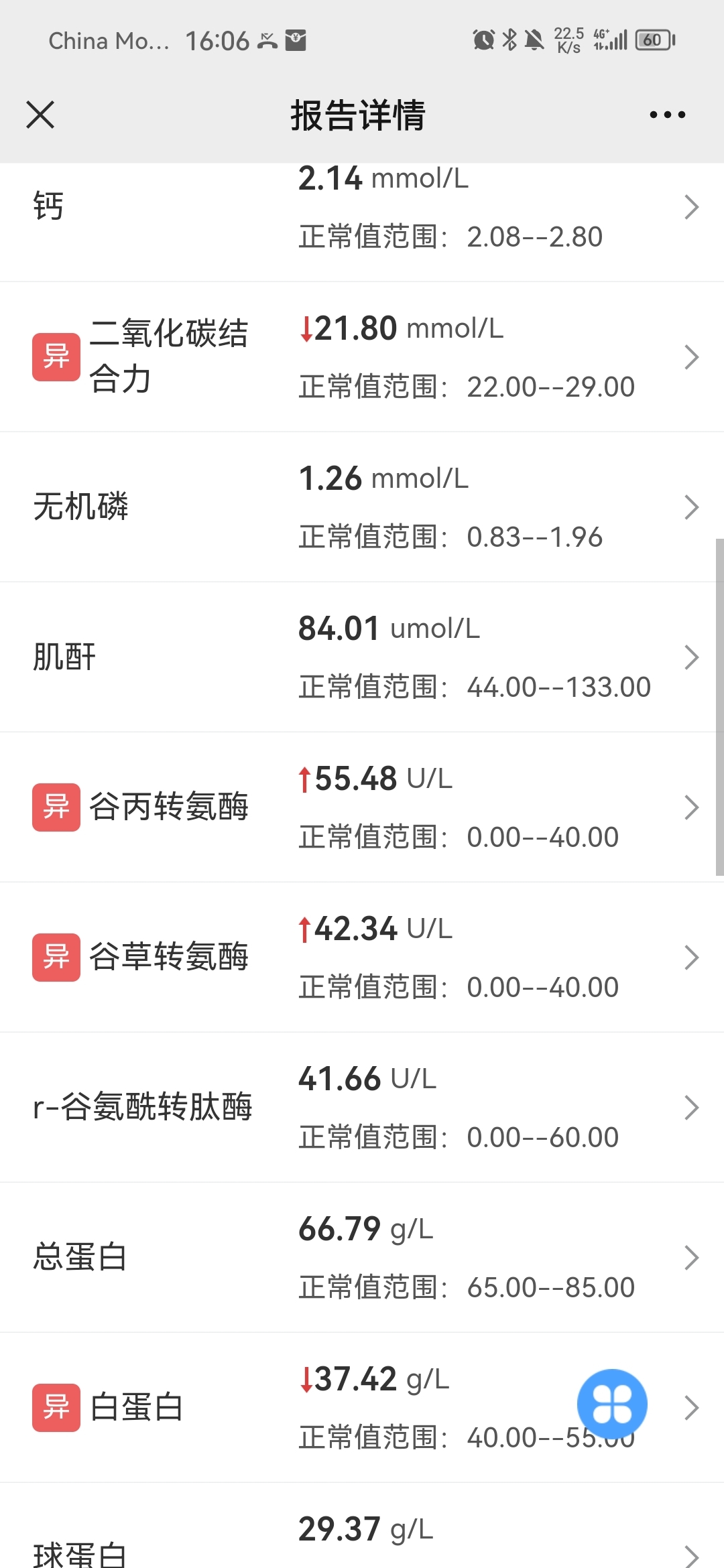This screenshot has height=1568, width=724.
Task: View 肌酐 result details
Action: click(x=362, y=657)
